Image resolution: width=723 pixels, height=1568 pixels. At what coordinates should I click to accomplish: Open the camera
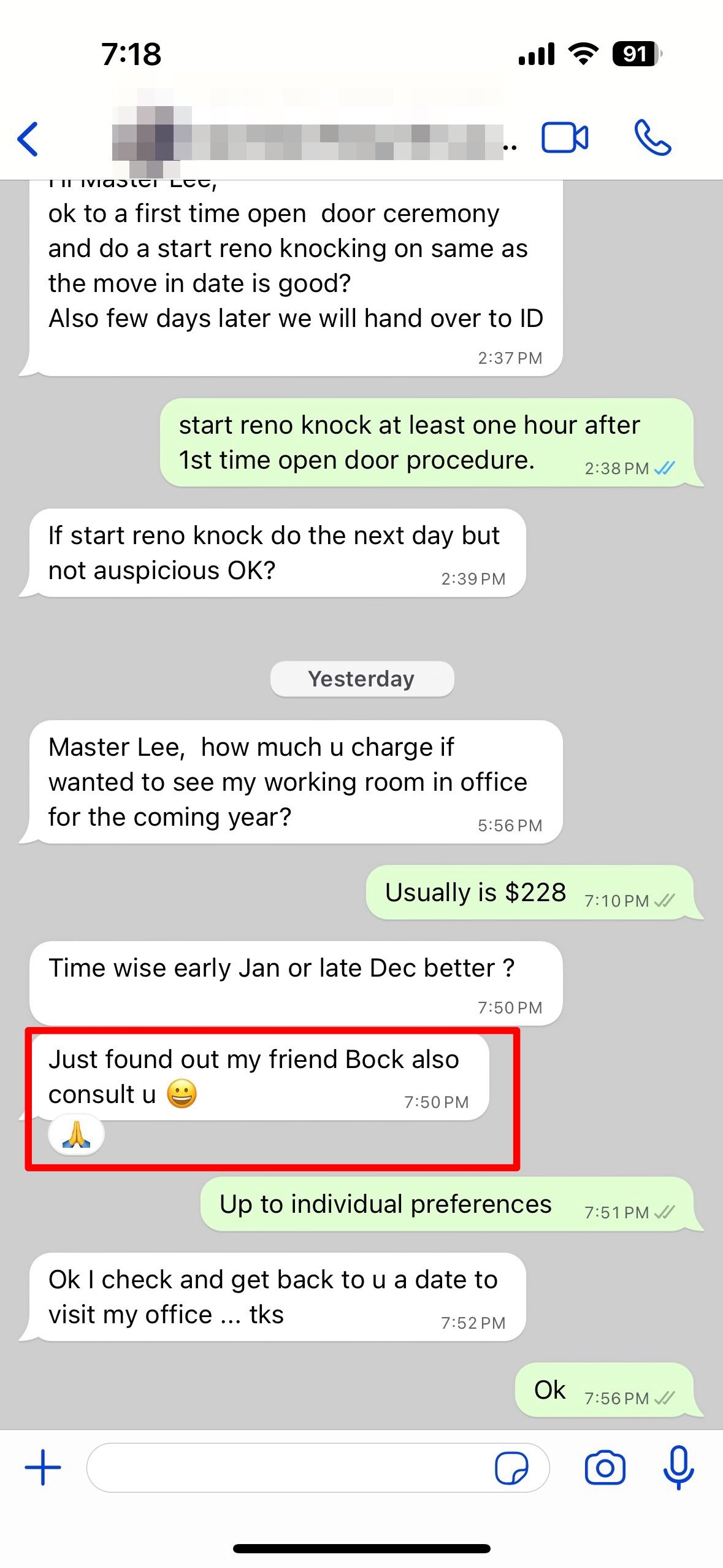605,1467
